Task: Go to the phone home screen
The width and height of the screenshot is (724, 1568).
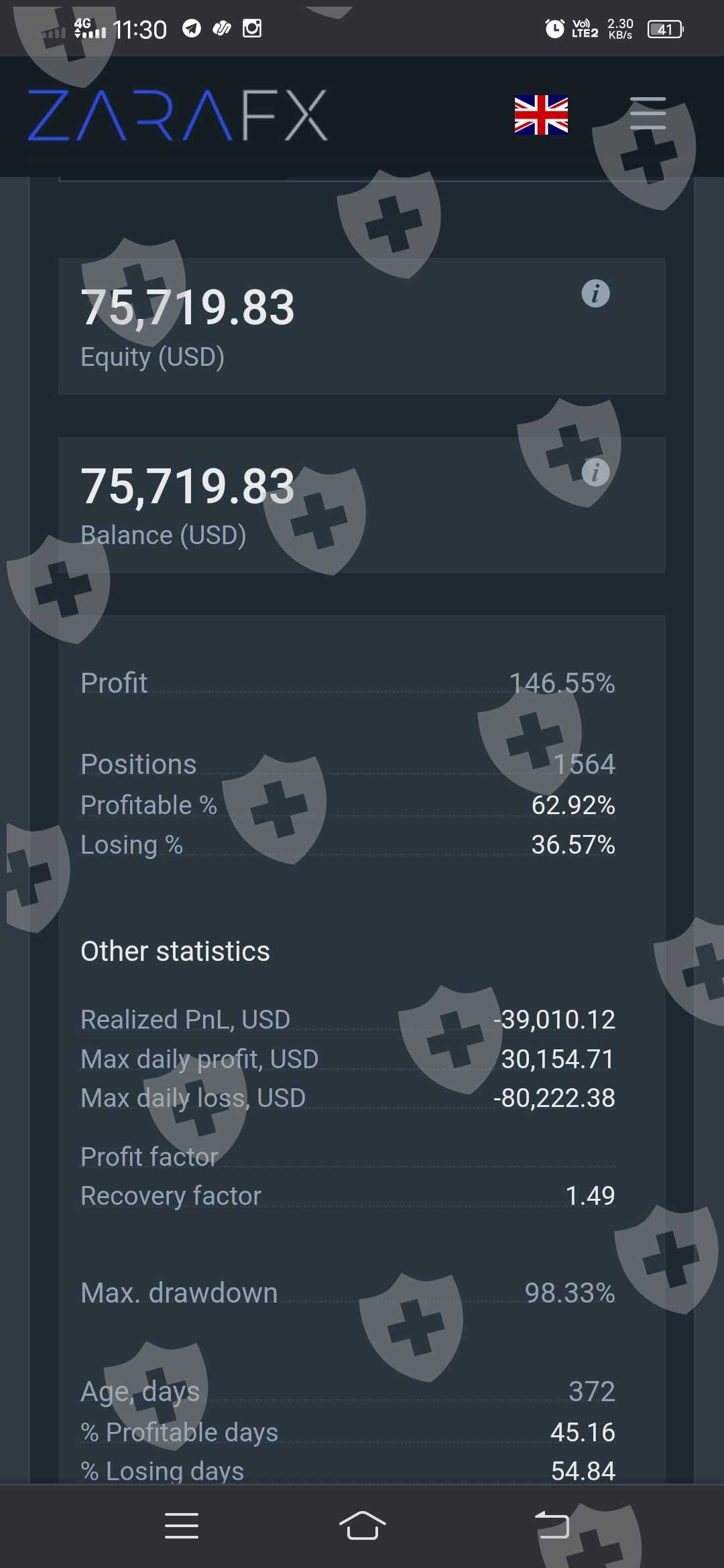Action: point(362,1525)
